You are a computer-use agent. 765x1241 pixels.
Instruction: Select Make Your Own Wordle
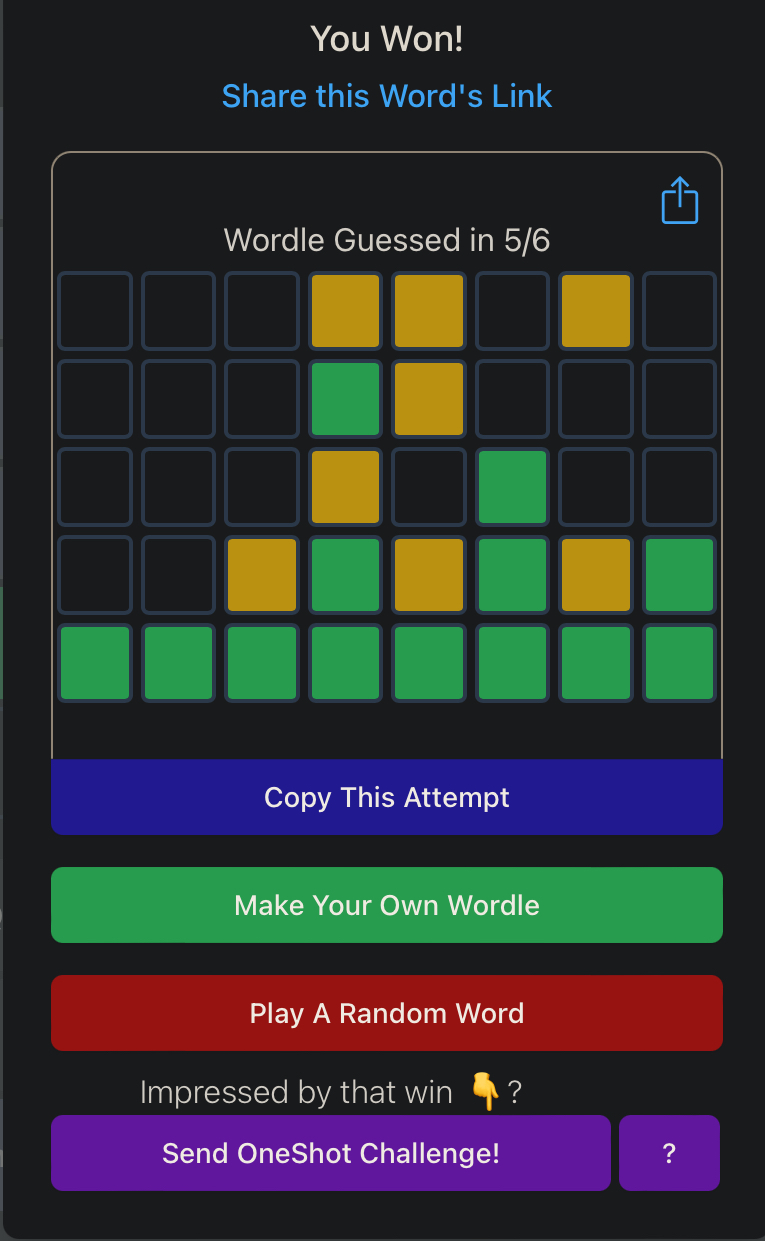387,905
